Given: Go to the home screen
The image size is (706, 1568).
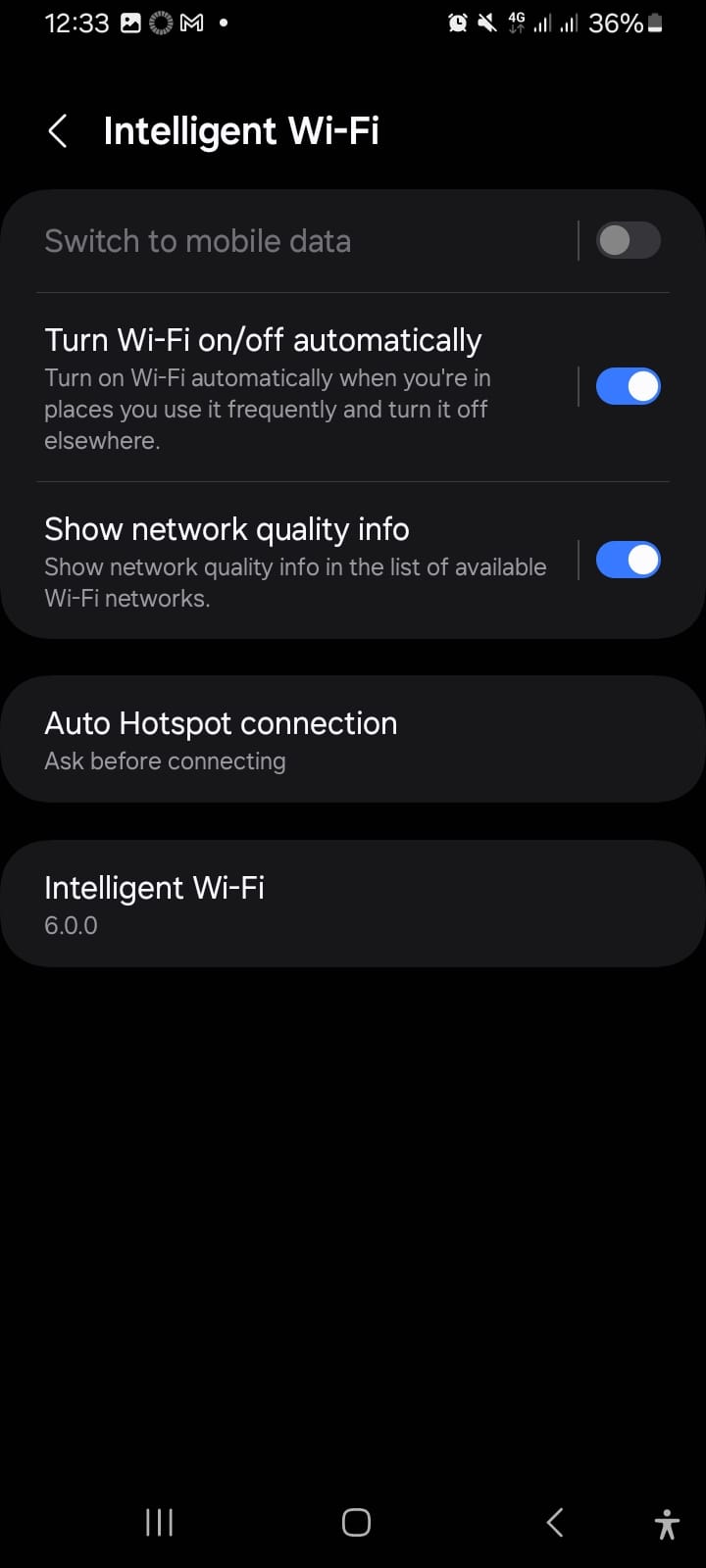Looking at the screenshot, I should [x=356, y=1522].
